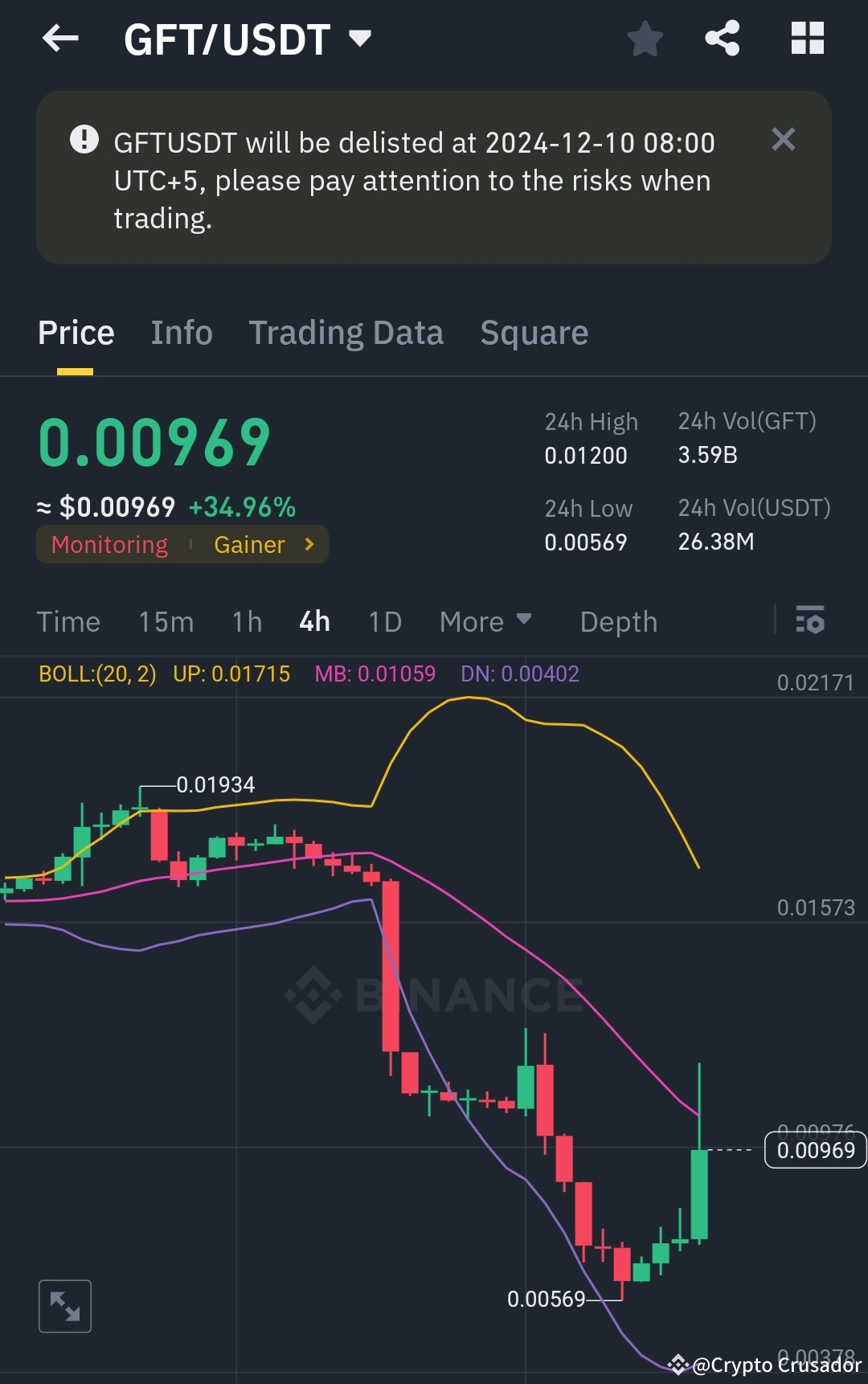Open the More timeframe dropdown
868x1384 pixels.
coord(485,621)
